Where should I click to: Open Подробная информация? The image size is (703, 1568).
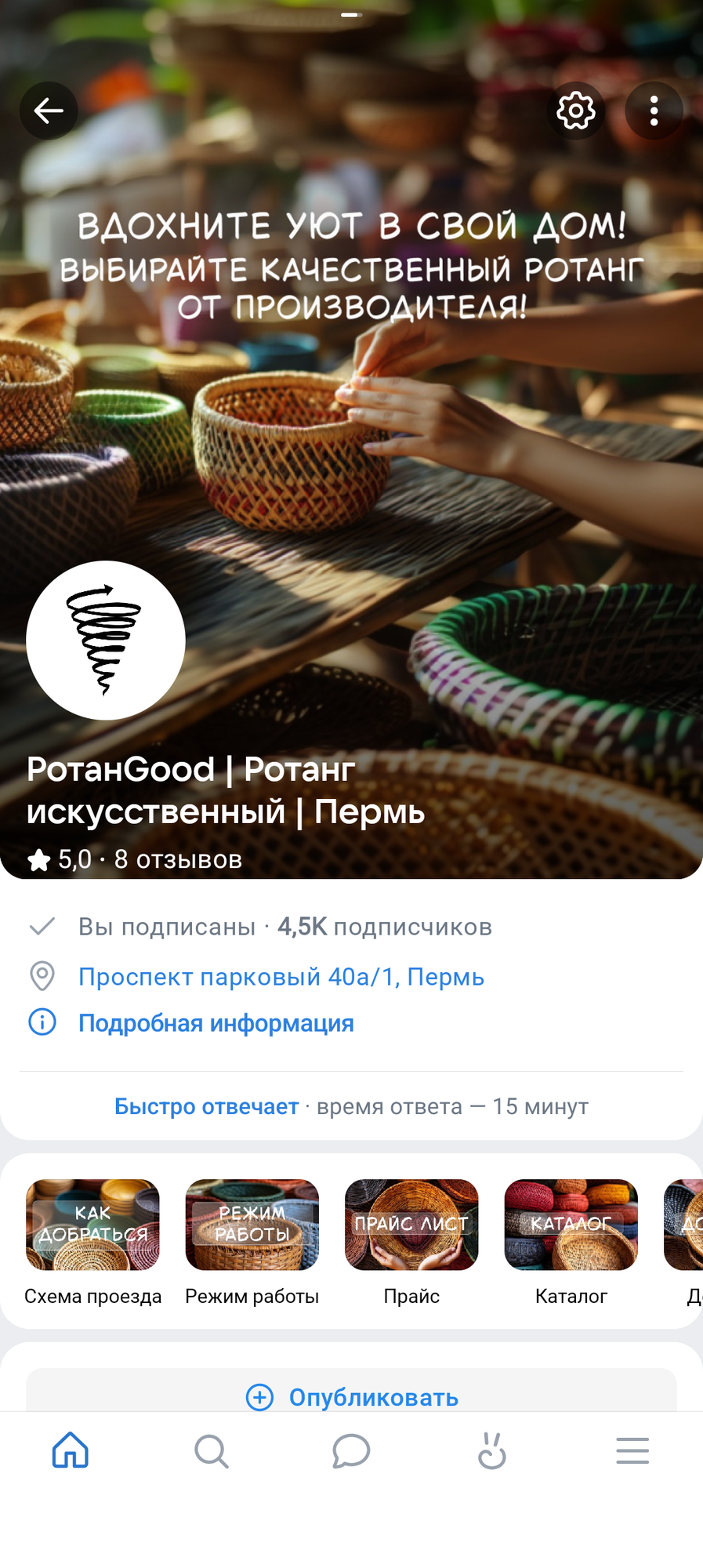tap(216, 1023)
